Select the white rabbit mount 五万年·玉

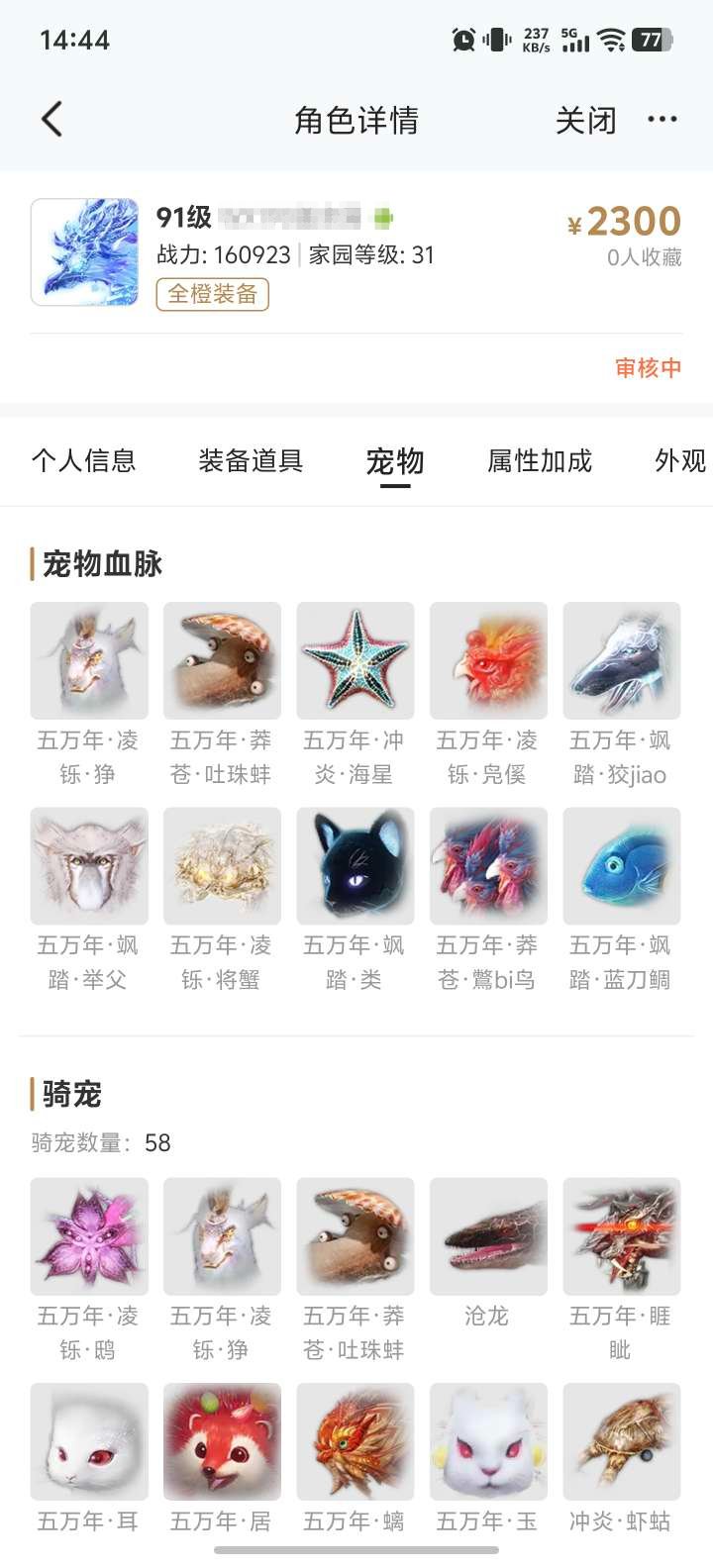click(x=488, y=1441)
